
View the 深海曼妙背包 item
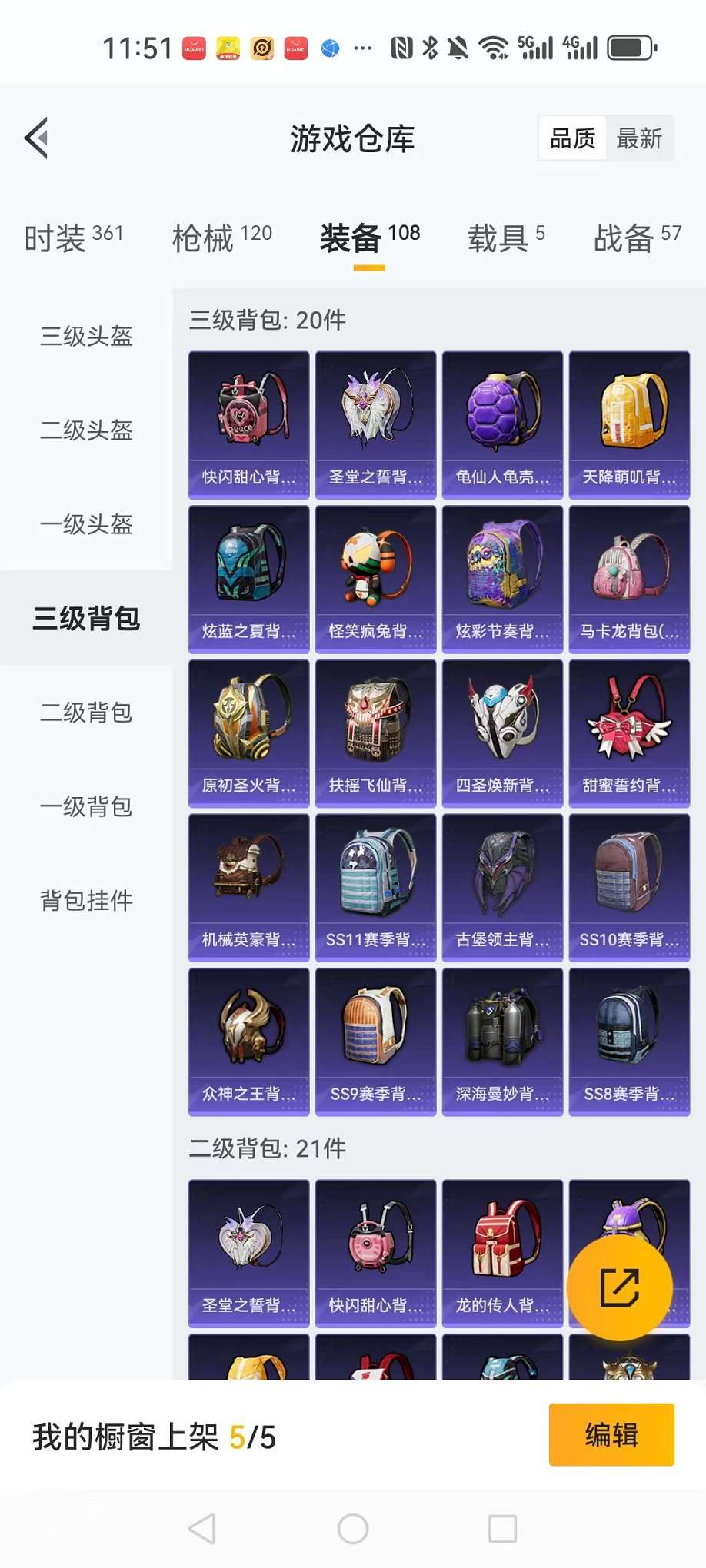(x=502, y=1041)
